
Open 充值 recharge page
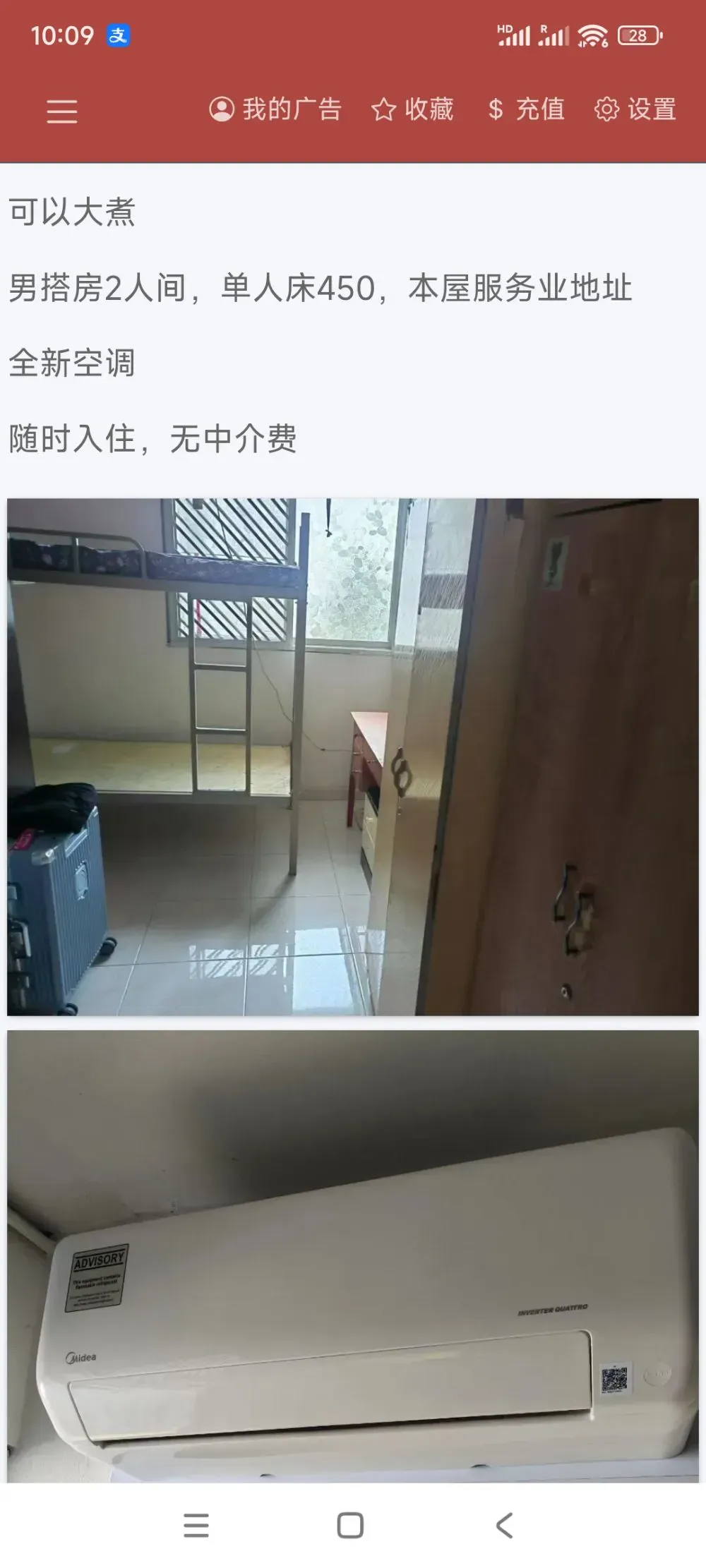pyautogui.click(x=526, y=109)
